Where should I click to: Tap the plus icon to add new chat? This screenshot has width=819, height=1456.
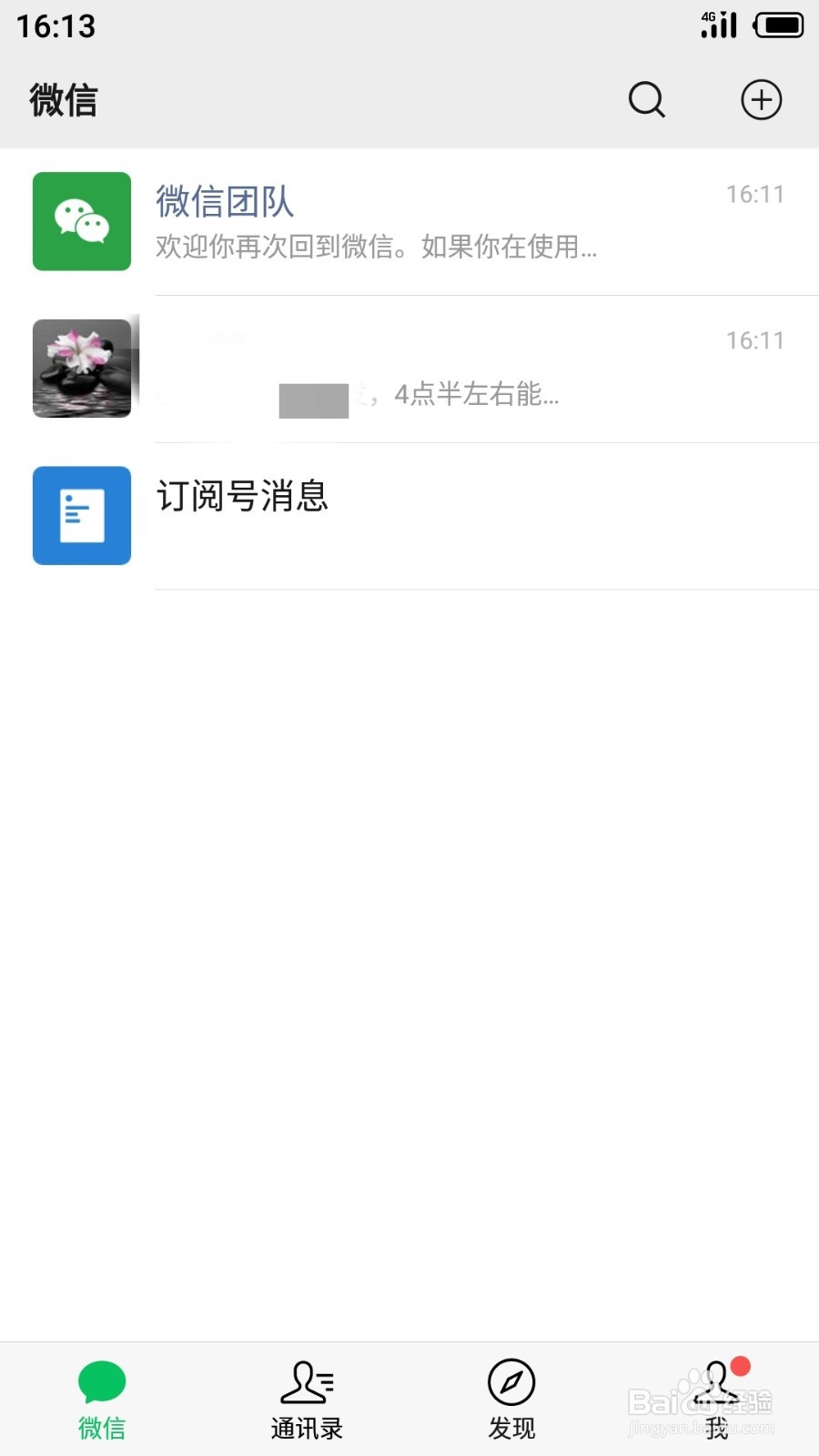[762, 100]
